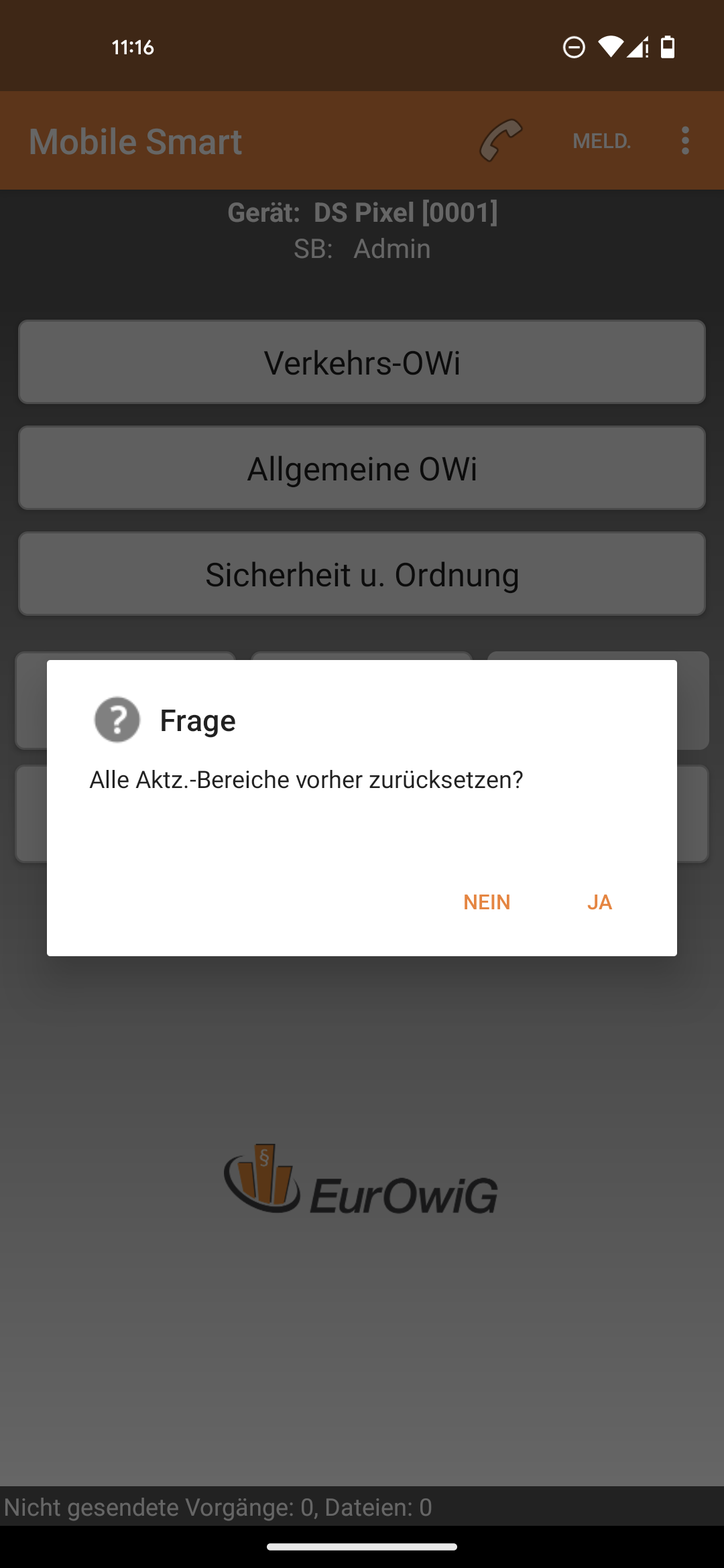
Task: Decline reset by tapping NEIN
Action: (487, 902)
